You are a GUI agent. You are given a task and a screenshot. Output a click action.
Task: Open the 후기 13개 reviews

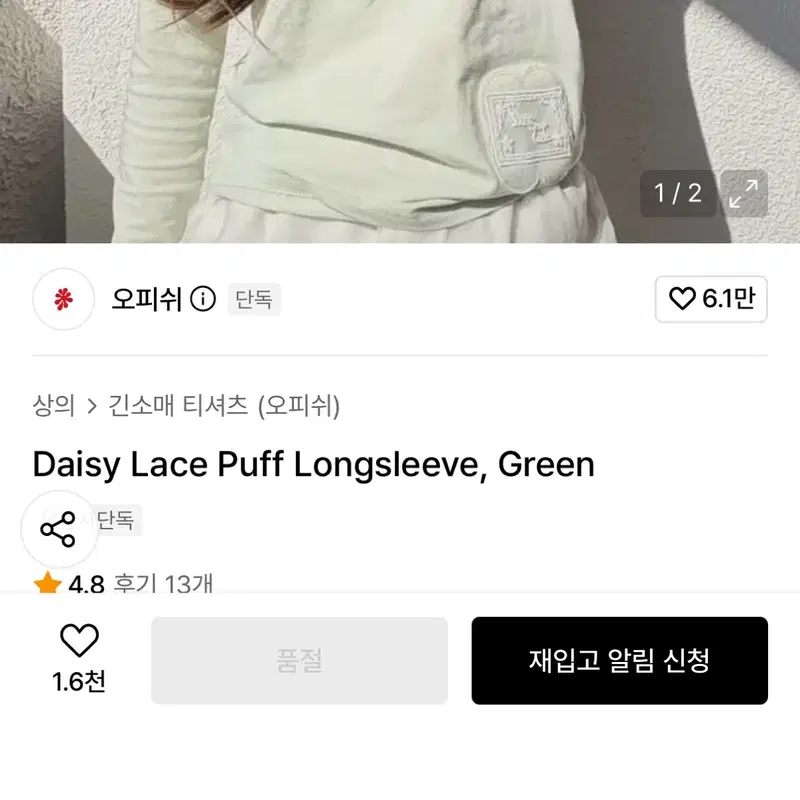[163, 583]
